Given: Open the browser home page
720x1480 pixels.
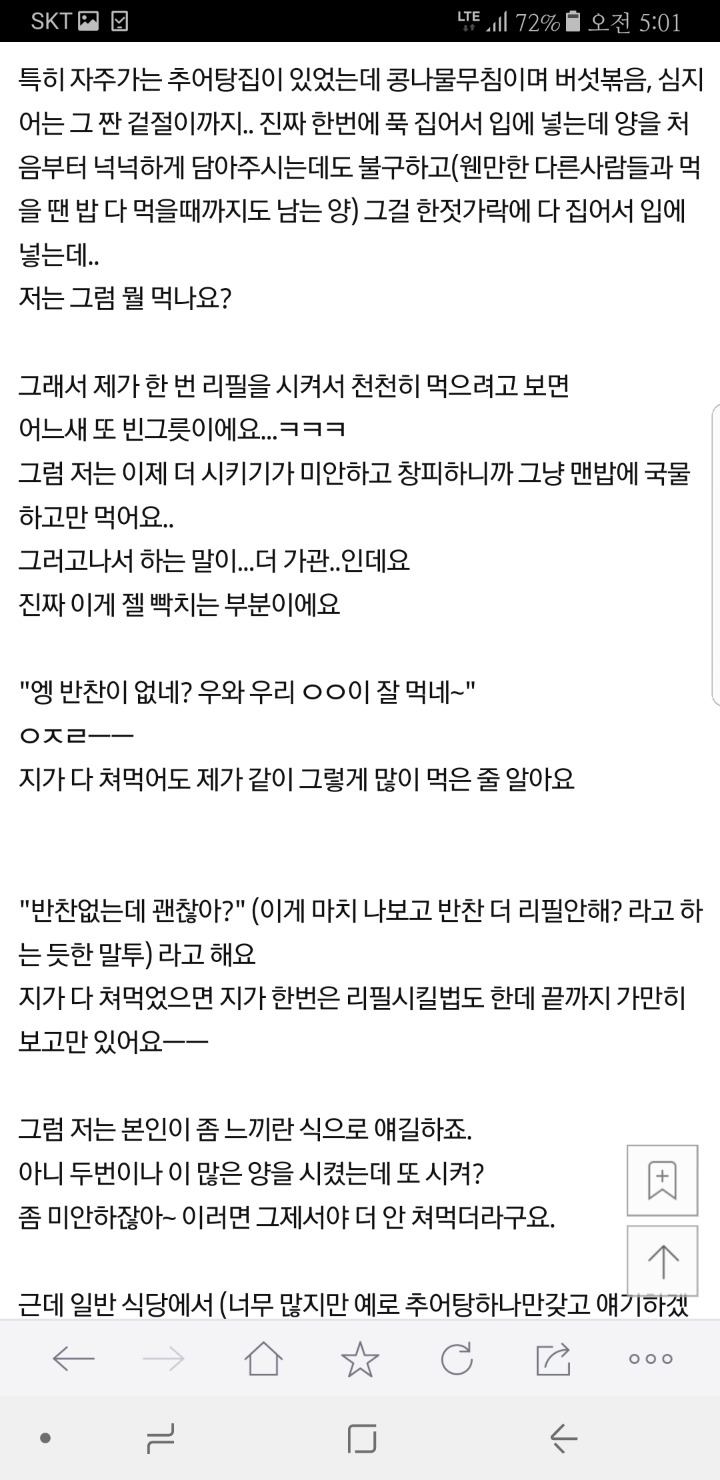Looking at the screenshot, I should pyautogui.click(x=264, y=1358).
